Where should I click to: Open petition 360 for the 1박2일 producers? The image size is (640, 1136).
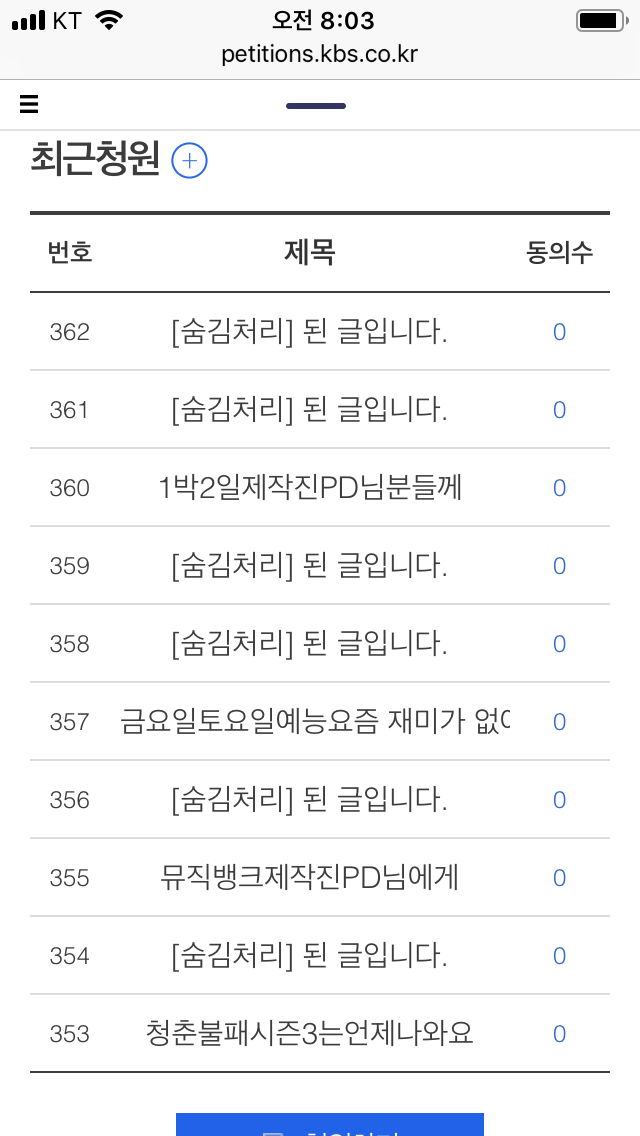click(x=309, y=488)
